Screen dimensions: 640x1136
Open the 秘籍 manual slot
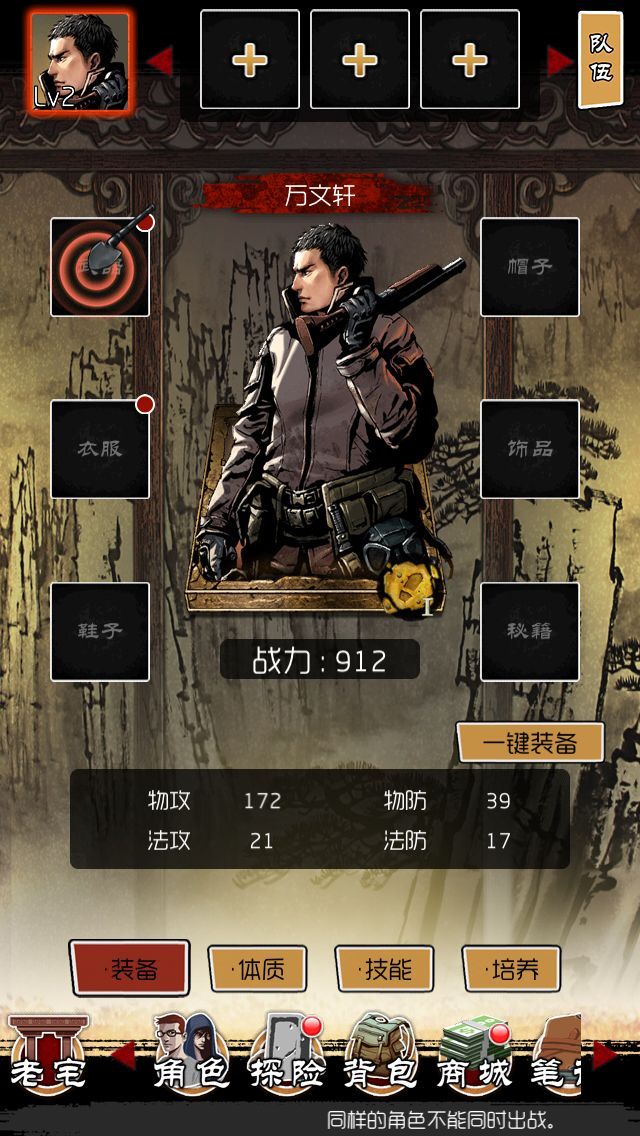530,631
